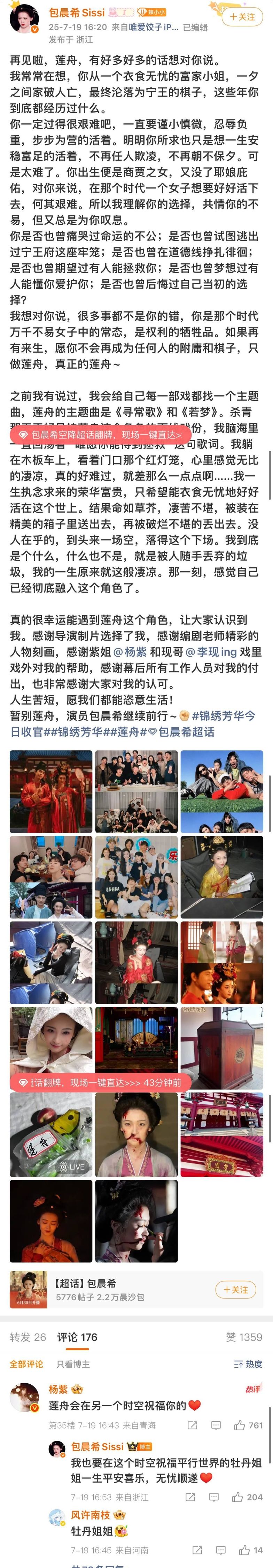273x1568 pixels.
Task: Like this post via 赞 1359
Action: [244, 1337]
